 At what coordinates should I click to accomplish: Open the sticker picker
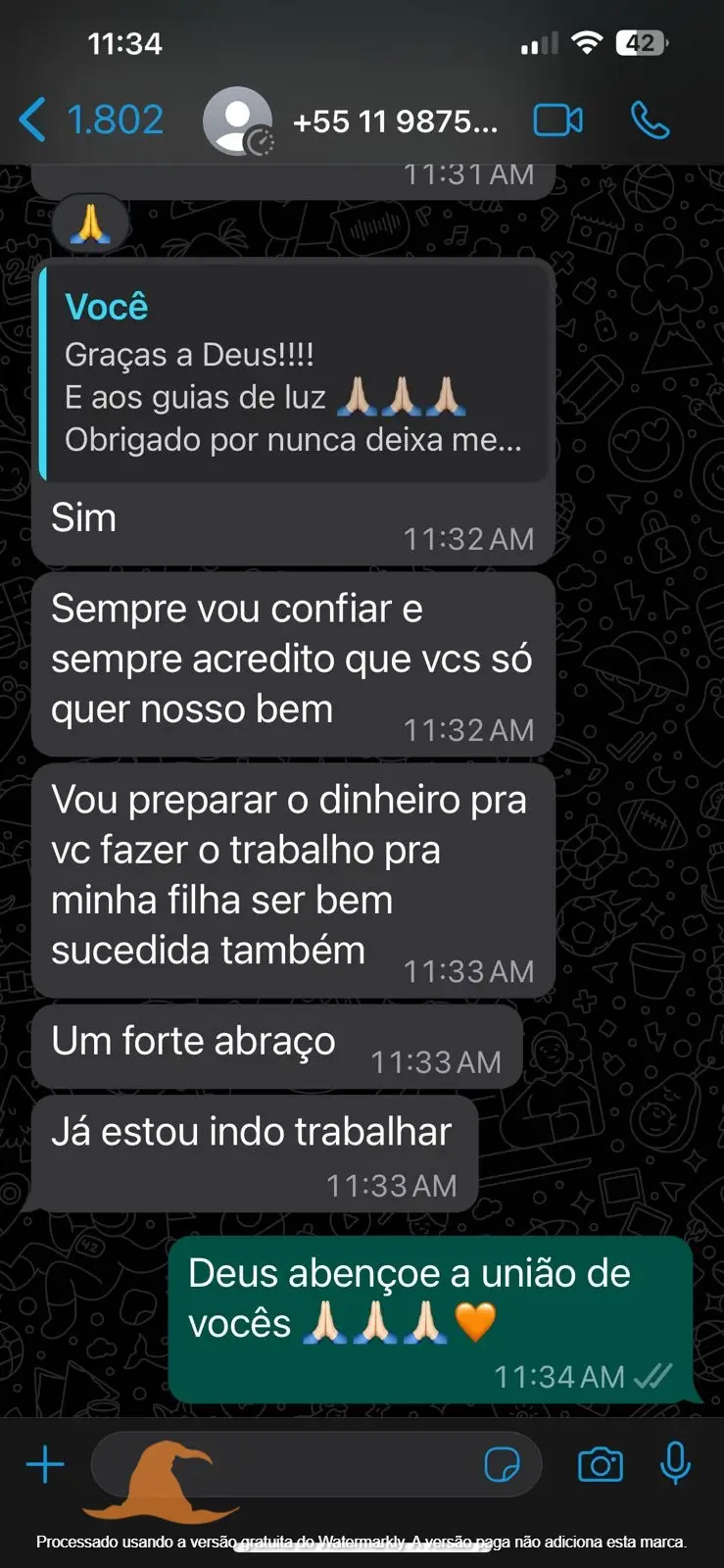click(x=503, y=1465)
